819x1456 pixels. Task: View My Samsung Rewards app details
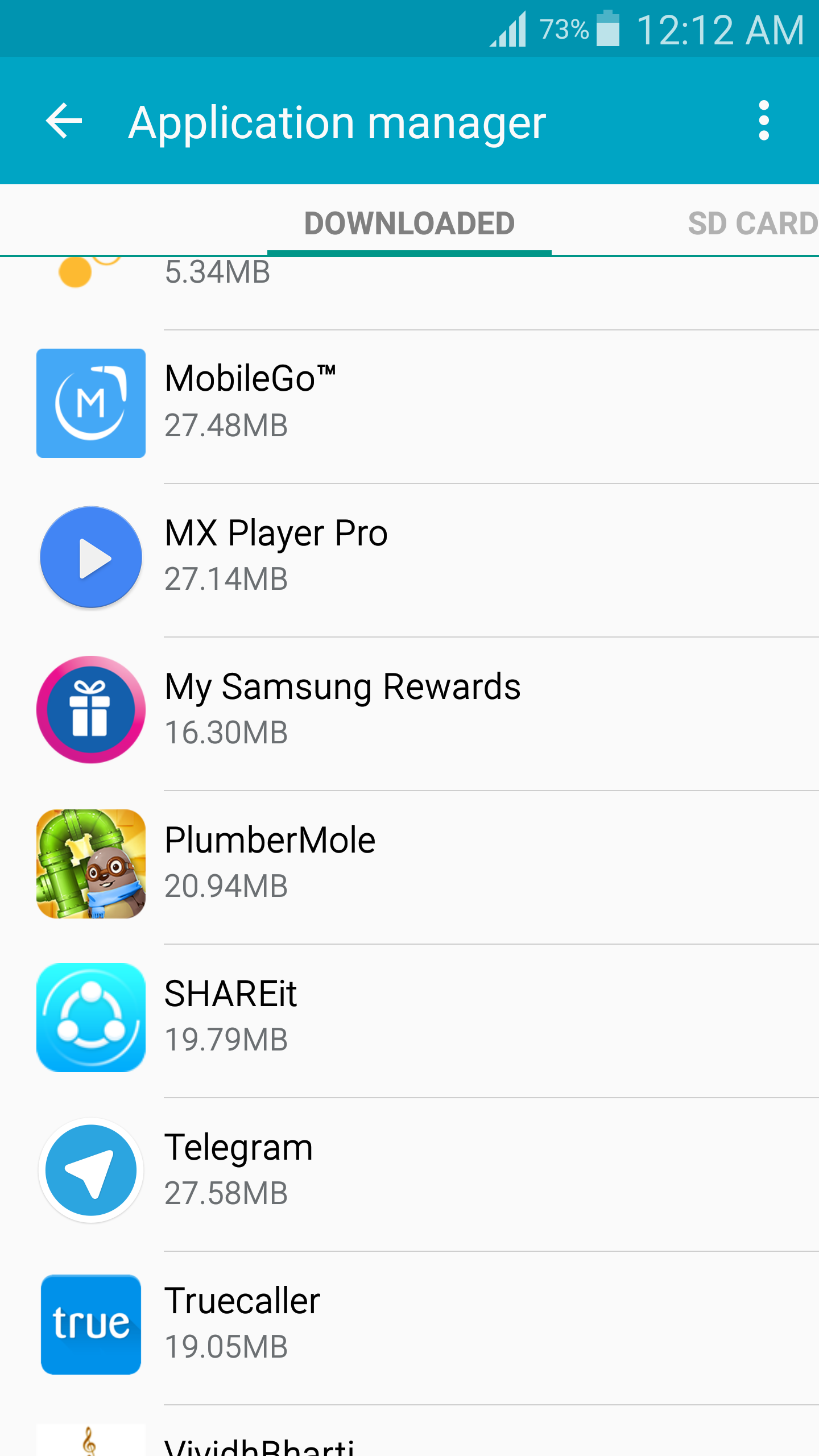pos(409,710)
